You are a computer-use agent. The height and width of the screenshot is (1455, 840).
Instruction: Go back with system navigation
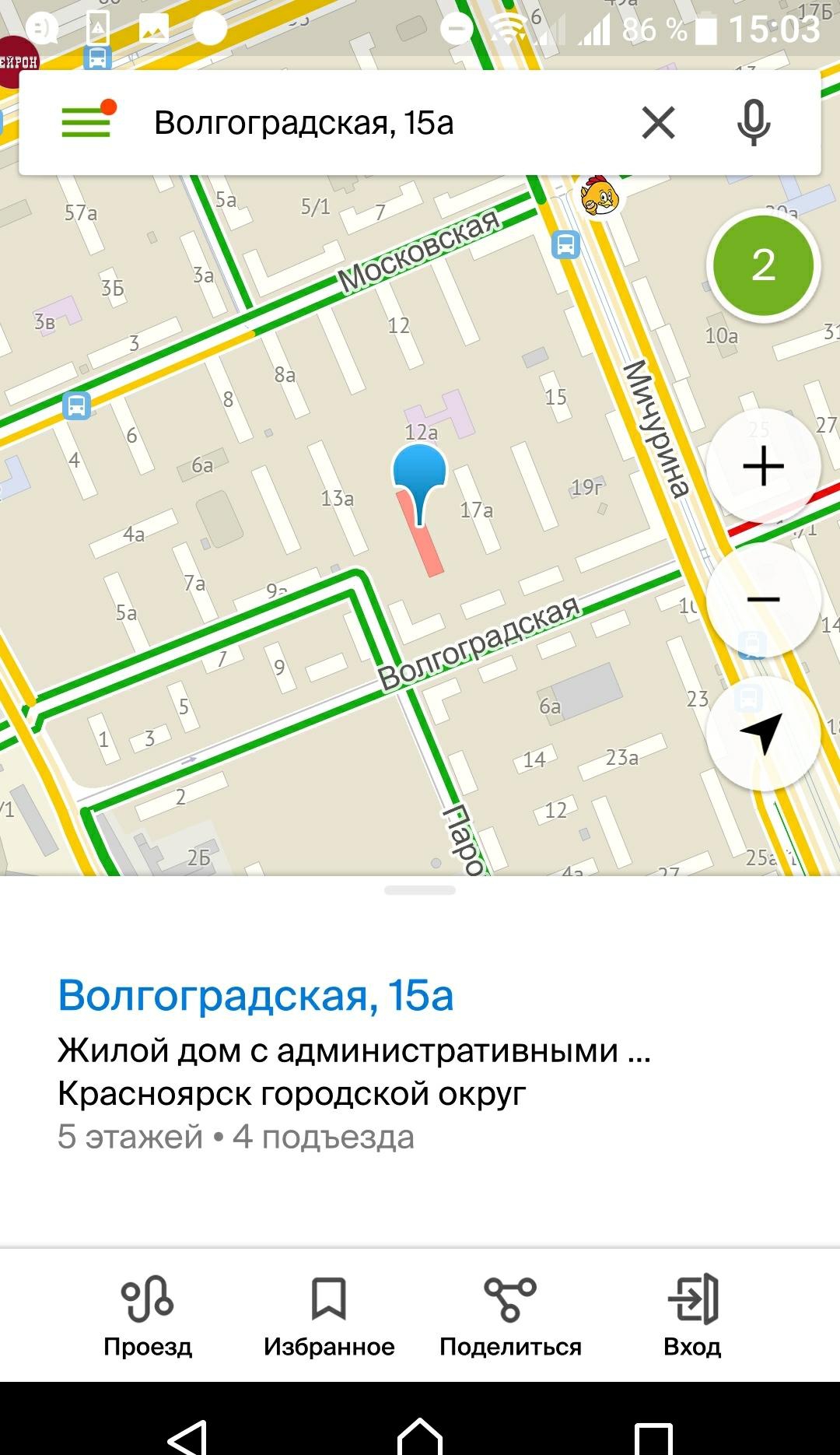pos(187,1436)
